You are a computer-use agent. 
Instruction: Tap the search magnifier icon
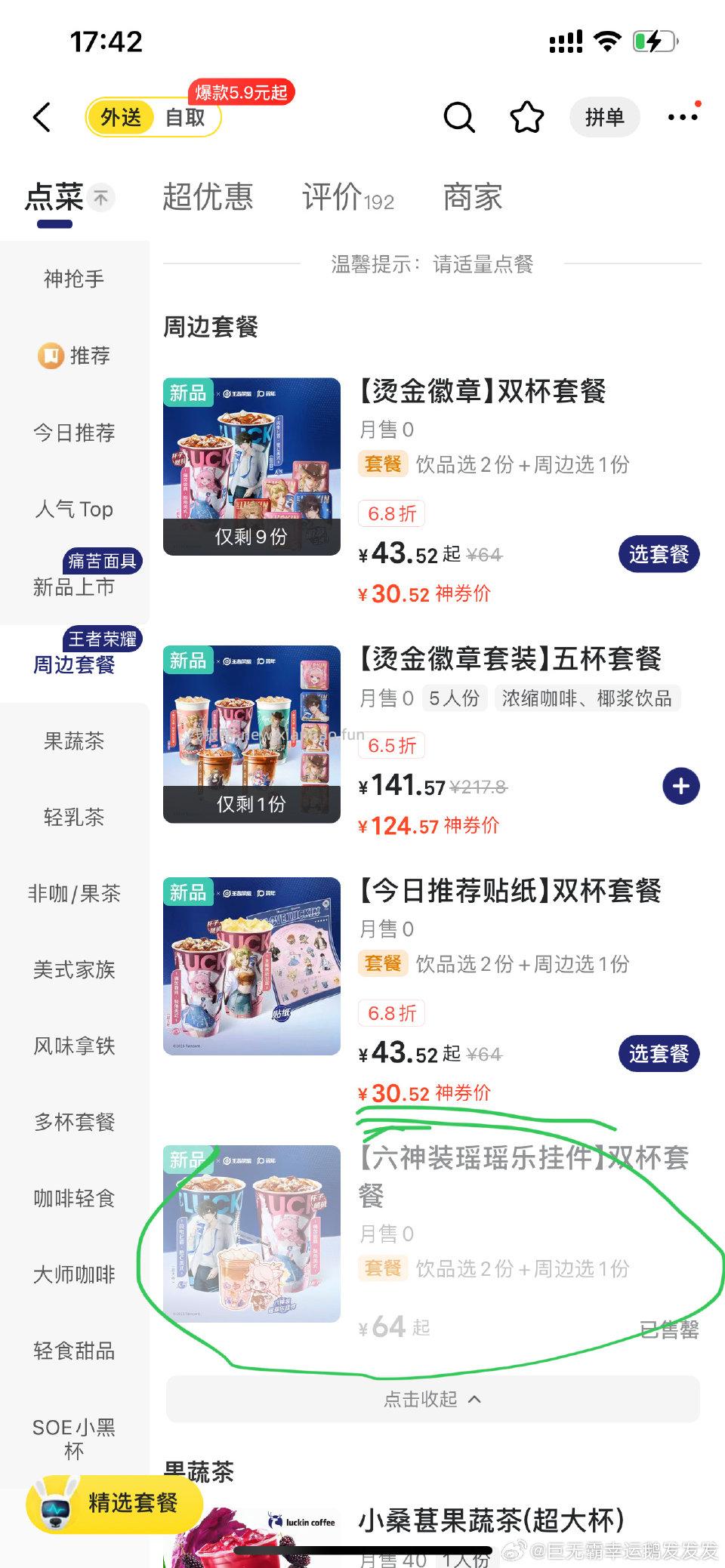pyautogui.click(x=459, y=117)
